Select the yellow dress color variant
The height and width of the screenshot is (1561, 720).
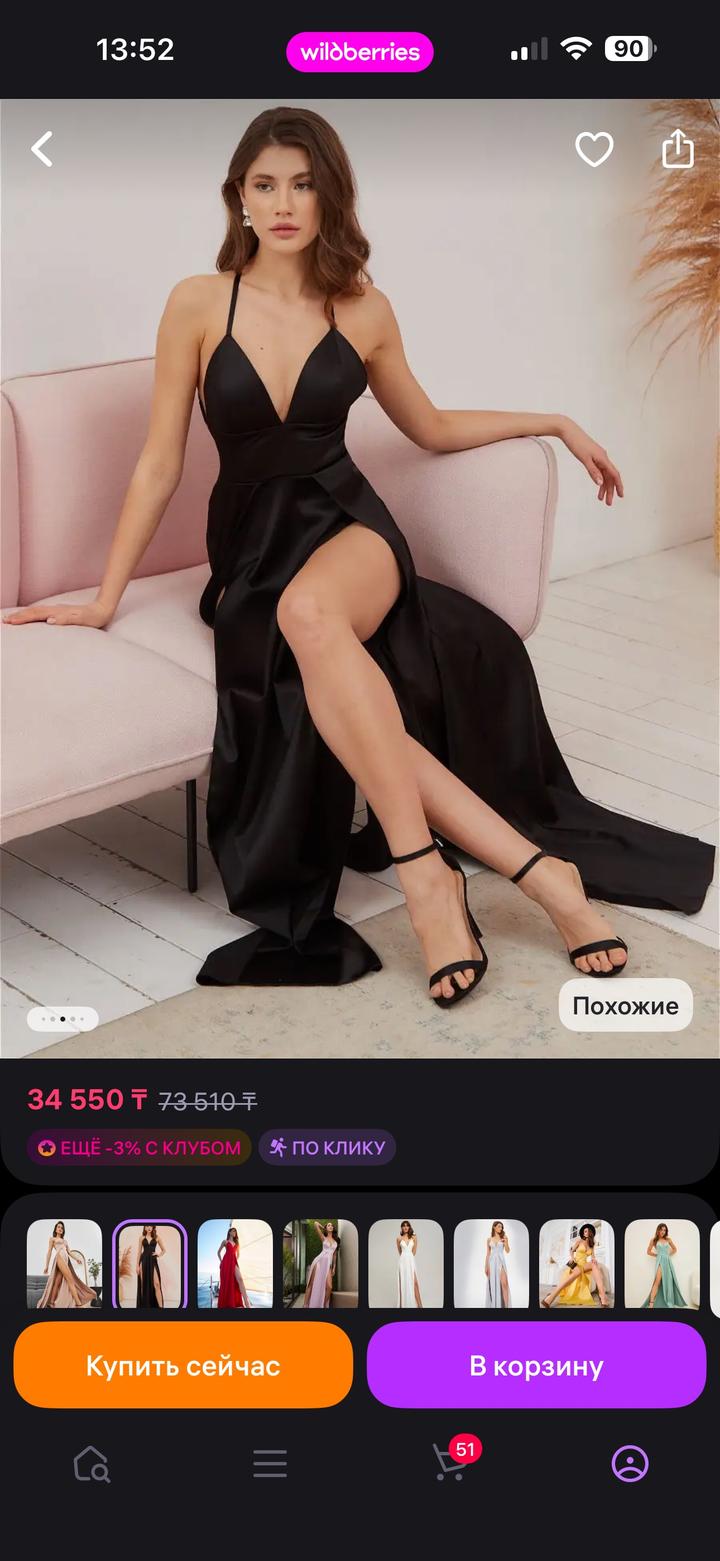[x=576, y=1265]
